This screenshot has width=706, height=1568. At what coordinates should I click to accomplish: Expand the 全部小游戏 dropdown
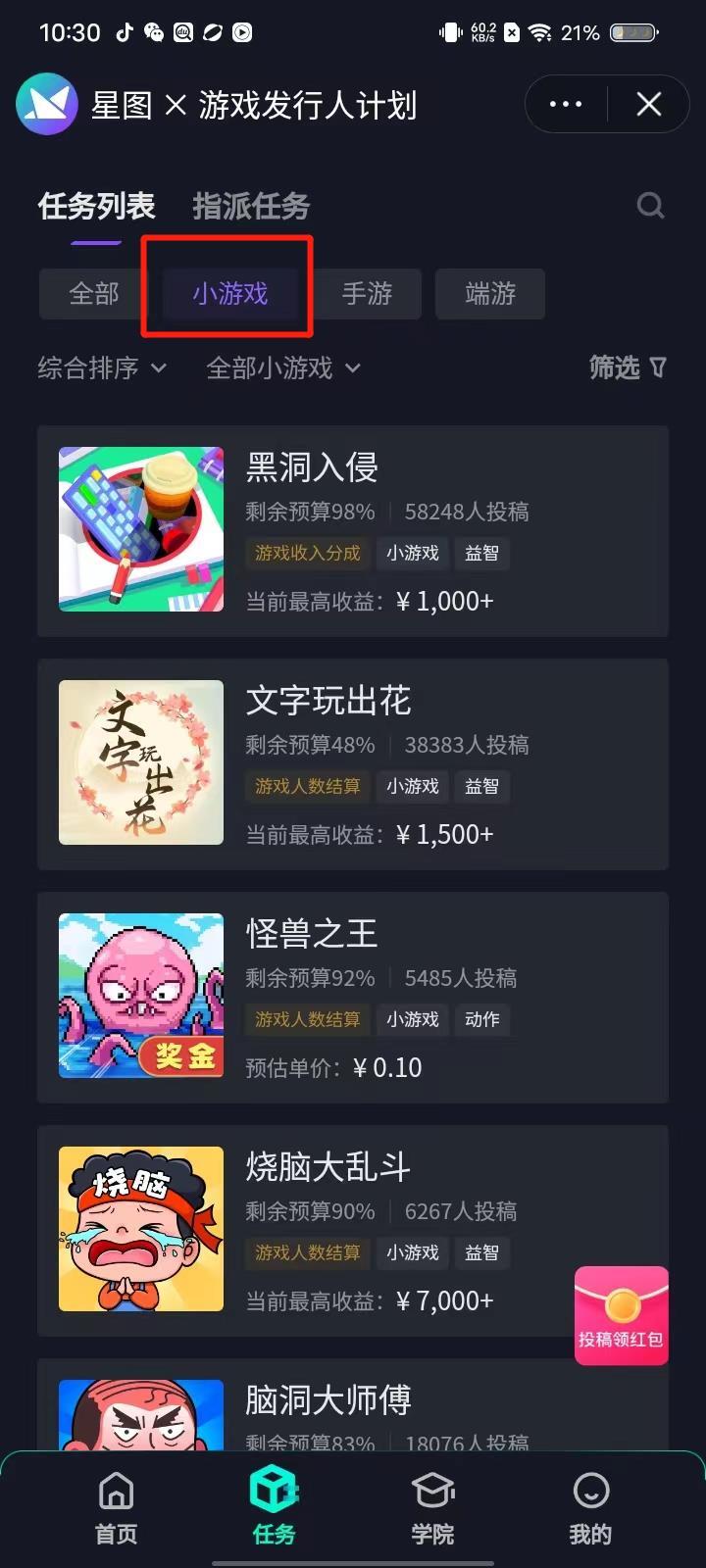coord(283,368)
